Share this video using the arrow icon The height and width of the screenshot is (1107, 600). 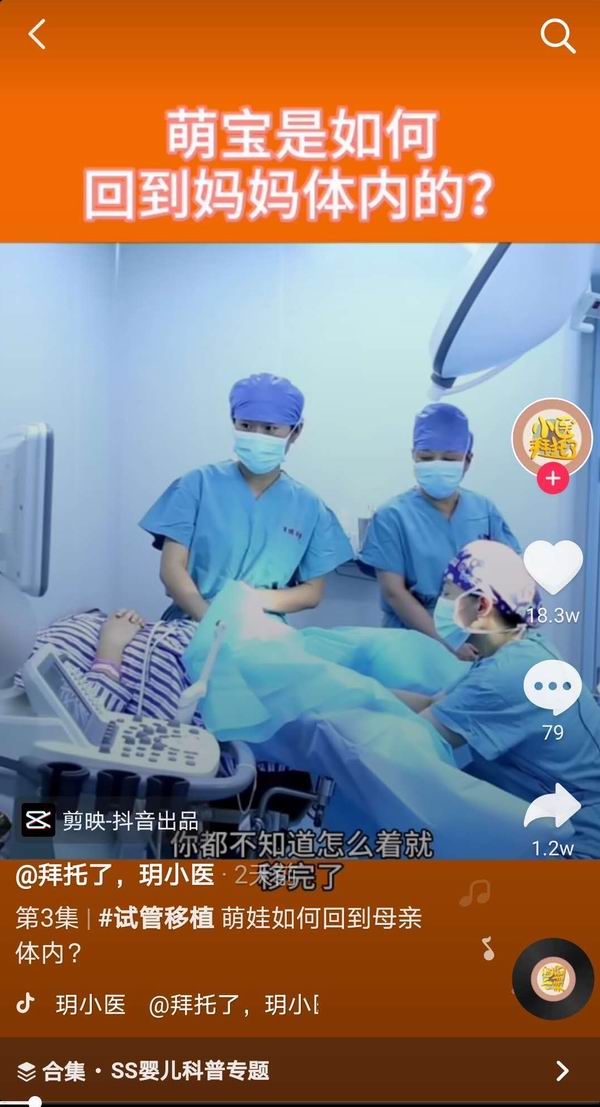click(552, 806)
